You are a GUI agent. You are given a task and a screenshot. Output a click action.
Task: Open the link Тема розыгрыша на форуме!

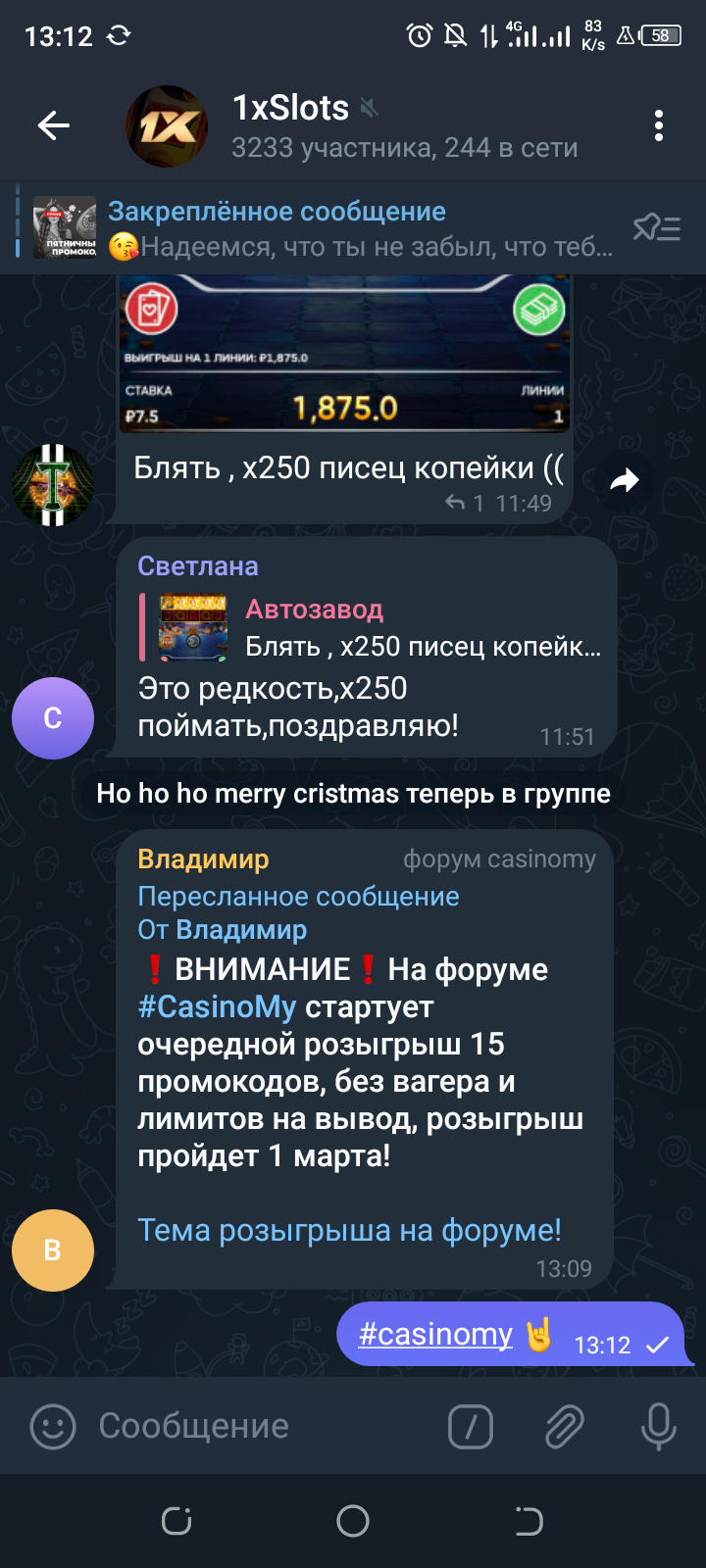pyautogui.click(x=349, y=1230)
